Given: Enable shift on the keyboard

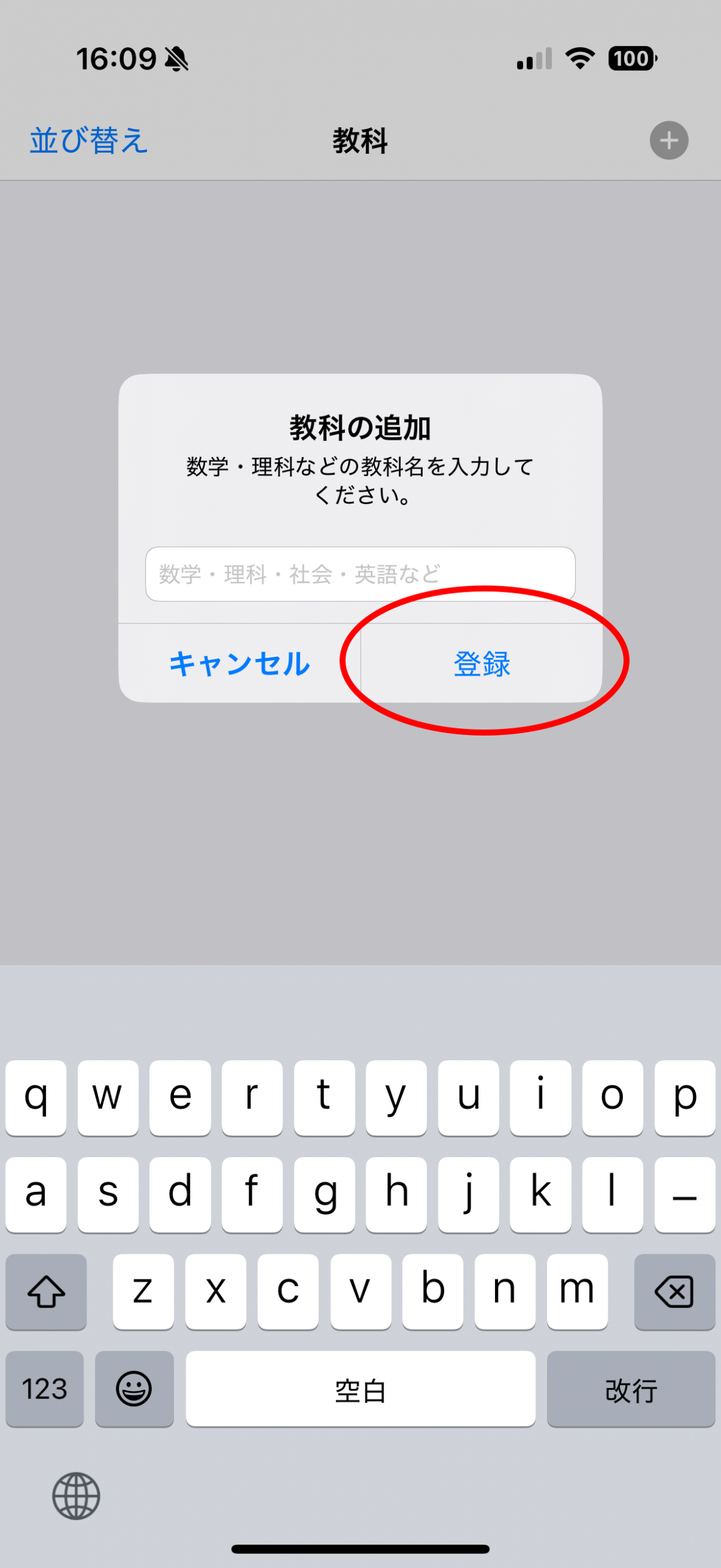Looking at the screenshot, I should click(46, 1292).
